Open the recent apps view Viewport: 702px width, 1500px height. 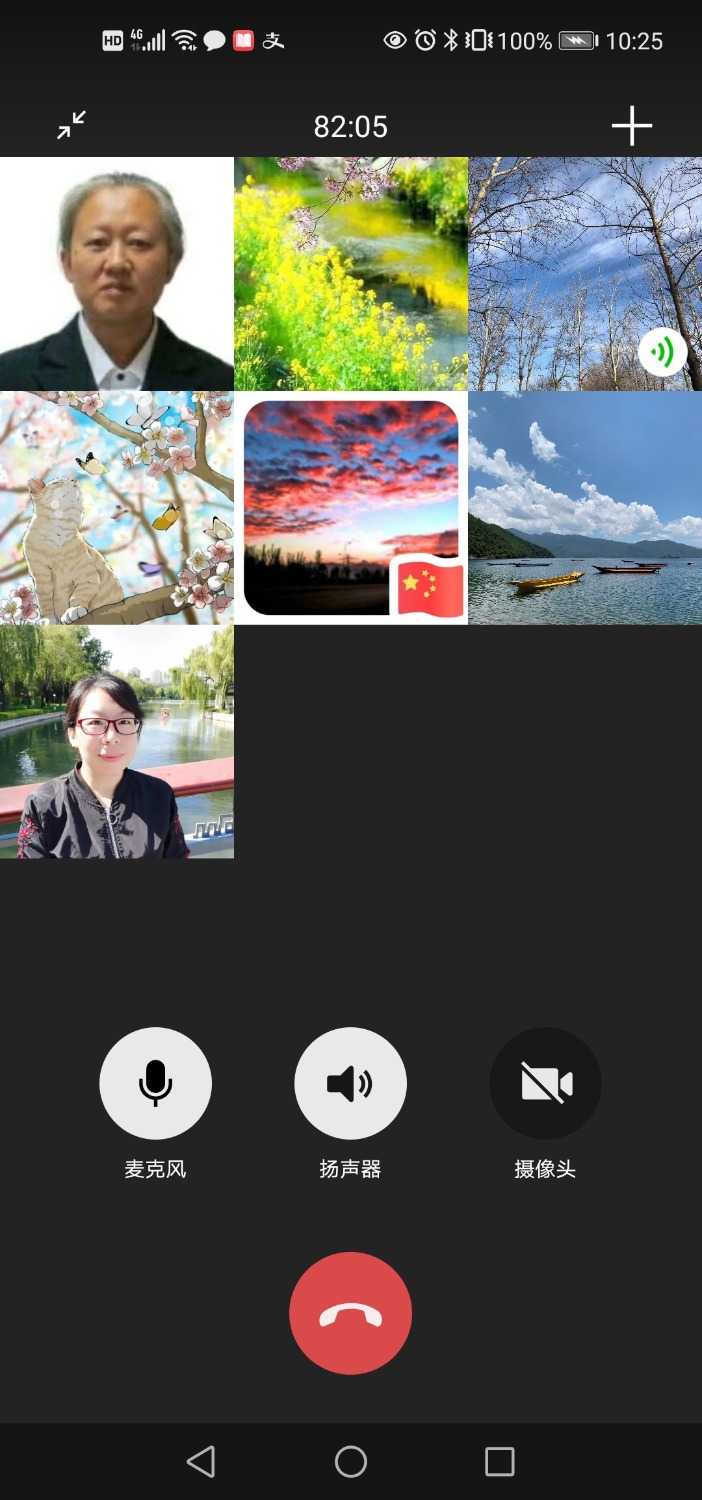[x=499, y=1461]
